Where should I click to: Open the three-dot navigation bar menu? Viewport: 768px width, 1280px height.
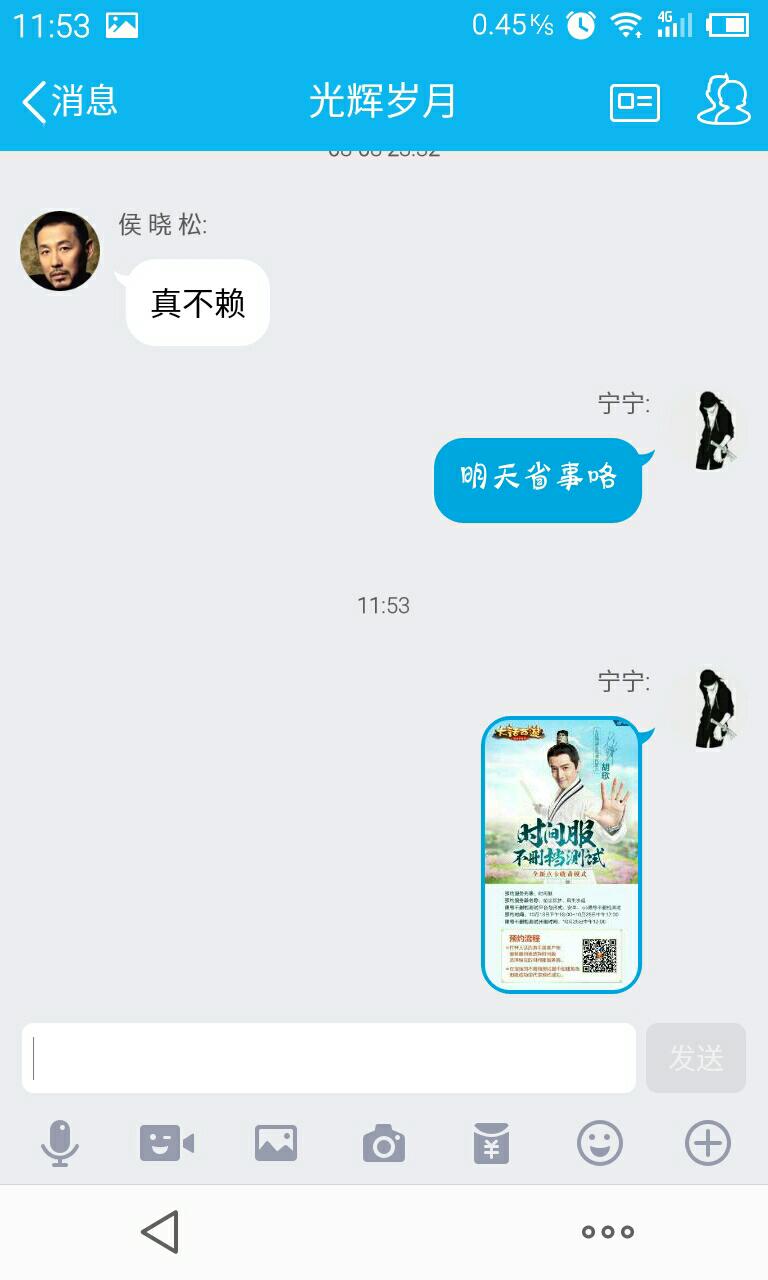[x=608, y=1232]
